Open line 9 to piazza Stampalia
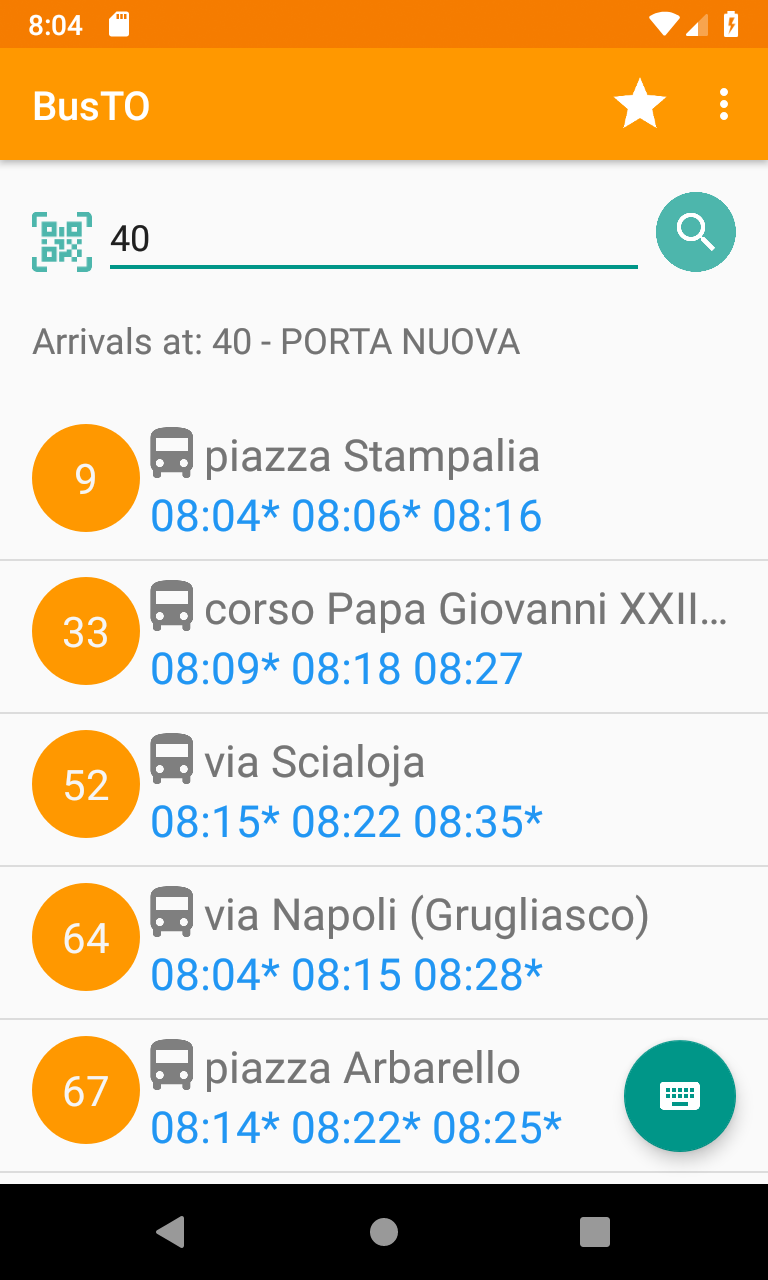The height and width of the screenshot is (1280, 768). (x=384, y=484)
